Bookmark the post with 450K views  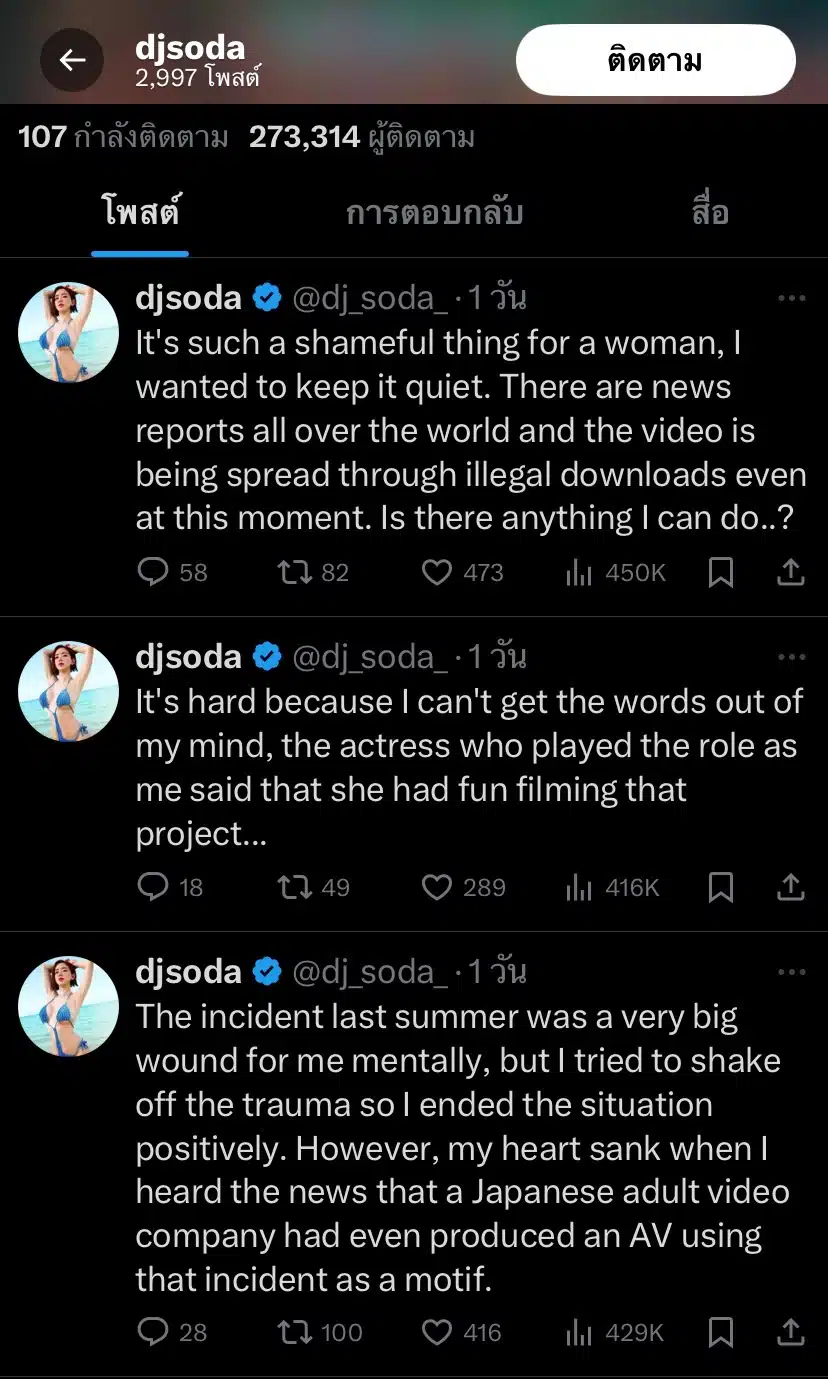click(x=721, y=572)
